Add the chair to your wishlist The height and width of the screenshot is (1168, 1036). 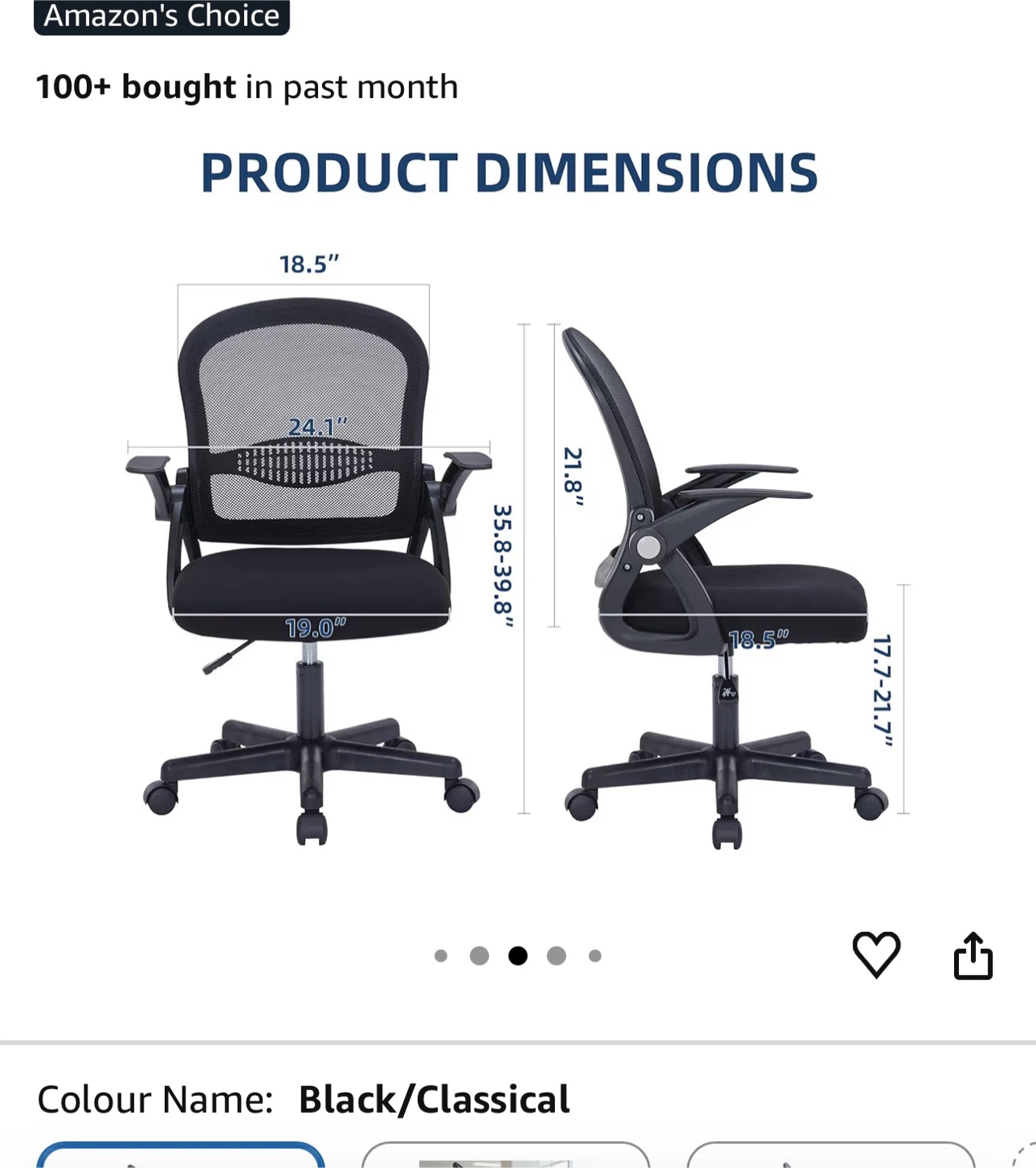(876, 955)
